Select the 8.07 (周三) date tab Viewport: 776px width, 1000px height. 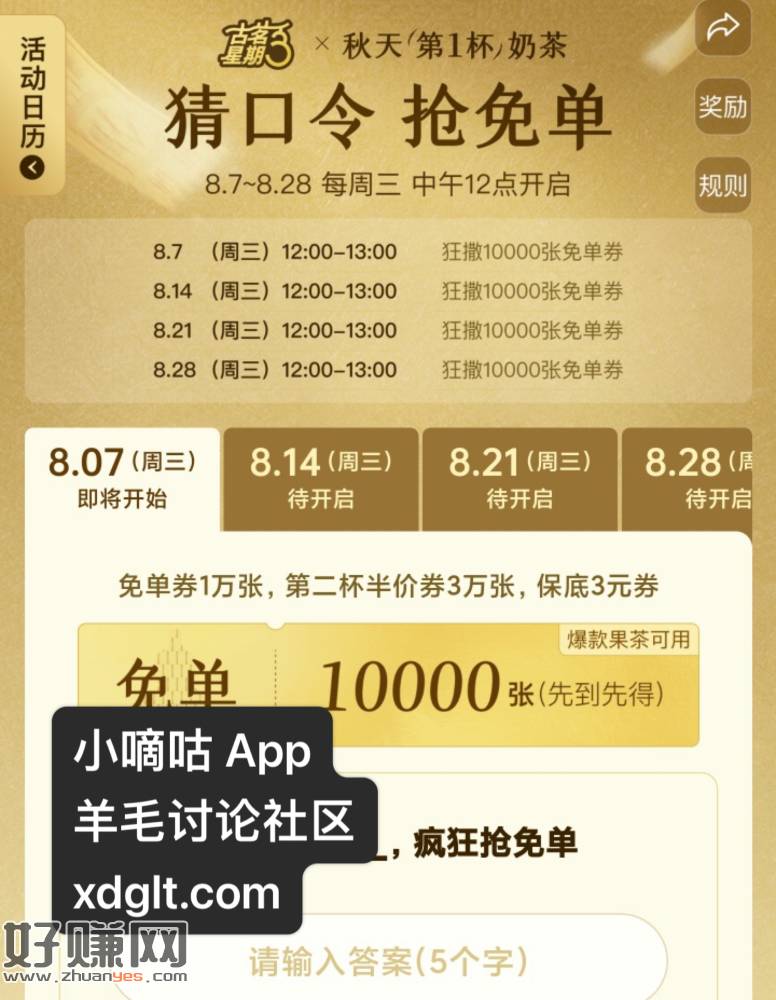pos(121,479)
